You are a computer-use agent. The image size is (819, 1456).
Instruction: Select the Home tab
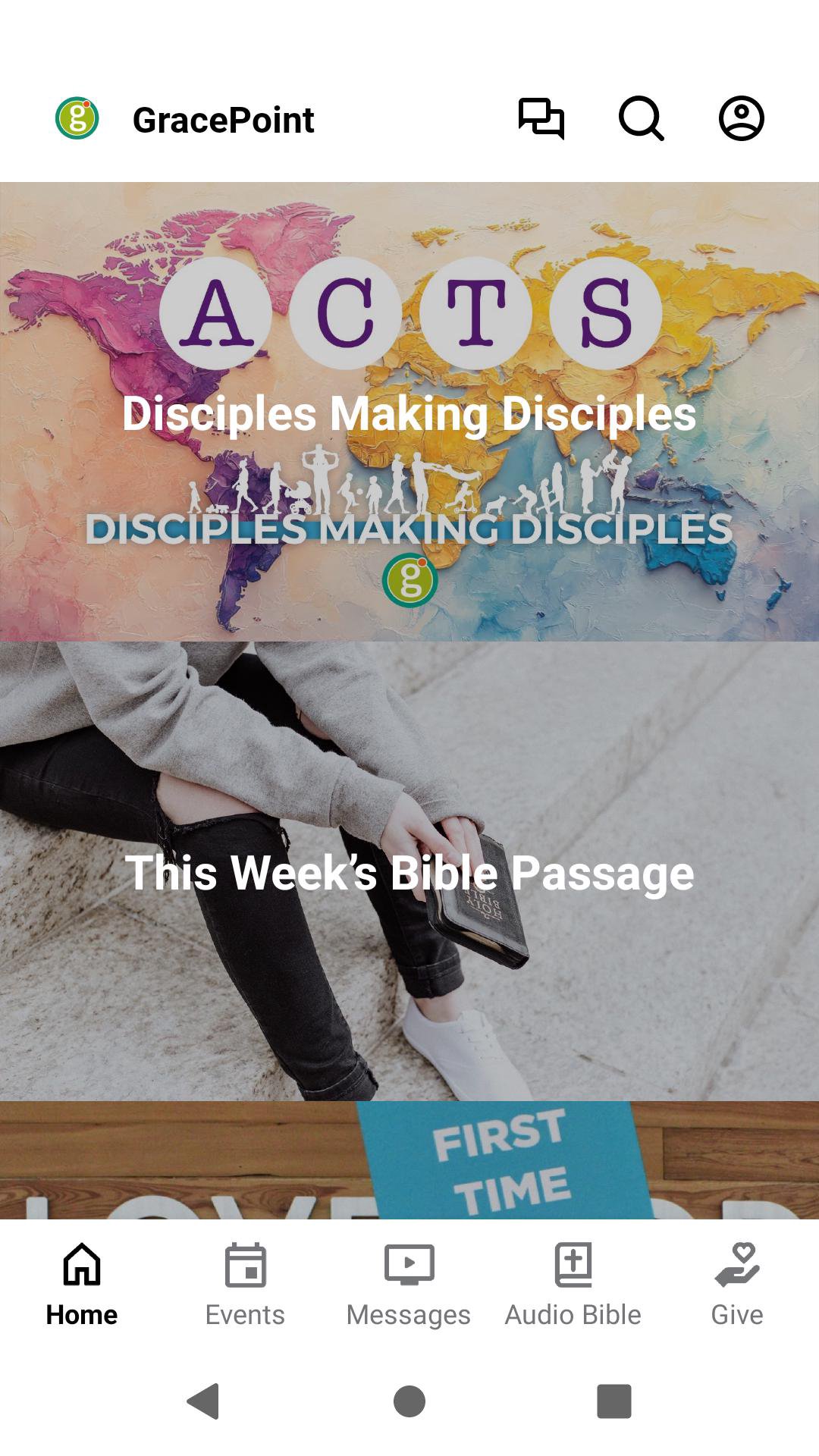pyautogui.click(x=82, y=1283)
